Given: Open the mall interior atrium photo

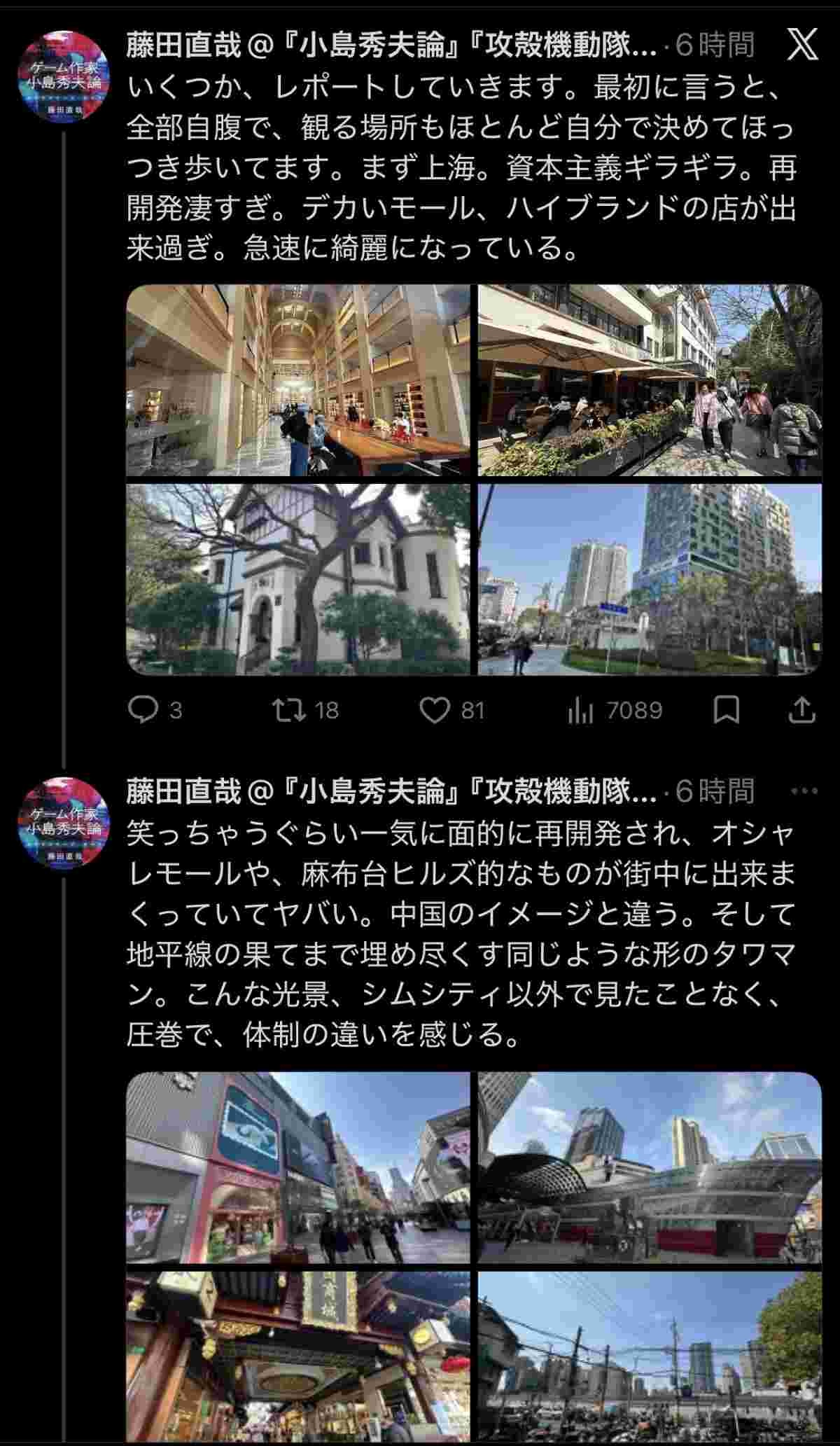Looking at the screenshot, I should [298, 380].
